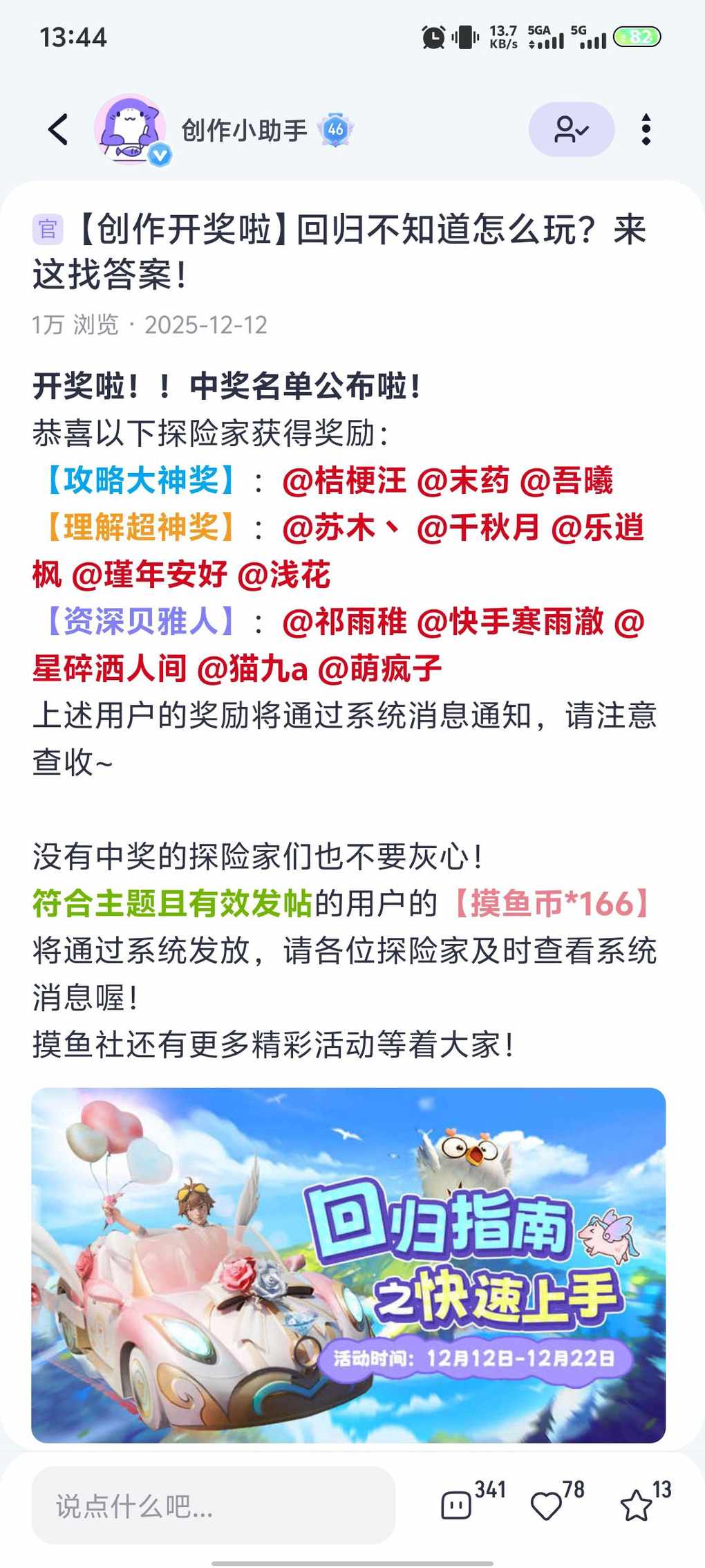Open mention @千秋月
The image size is (705, 1568).
(478, 528)
